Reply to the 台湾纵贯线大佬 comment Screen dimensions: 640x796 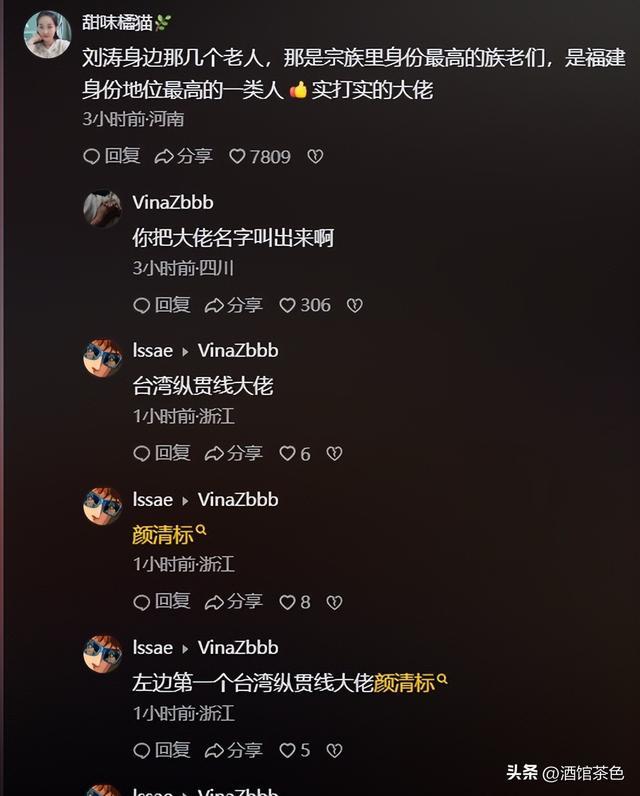click(162, 453)
